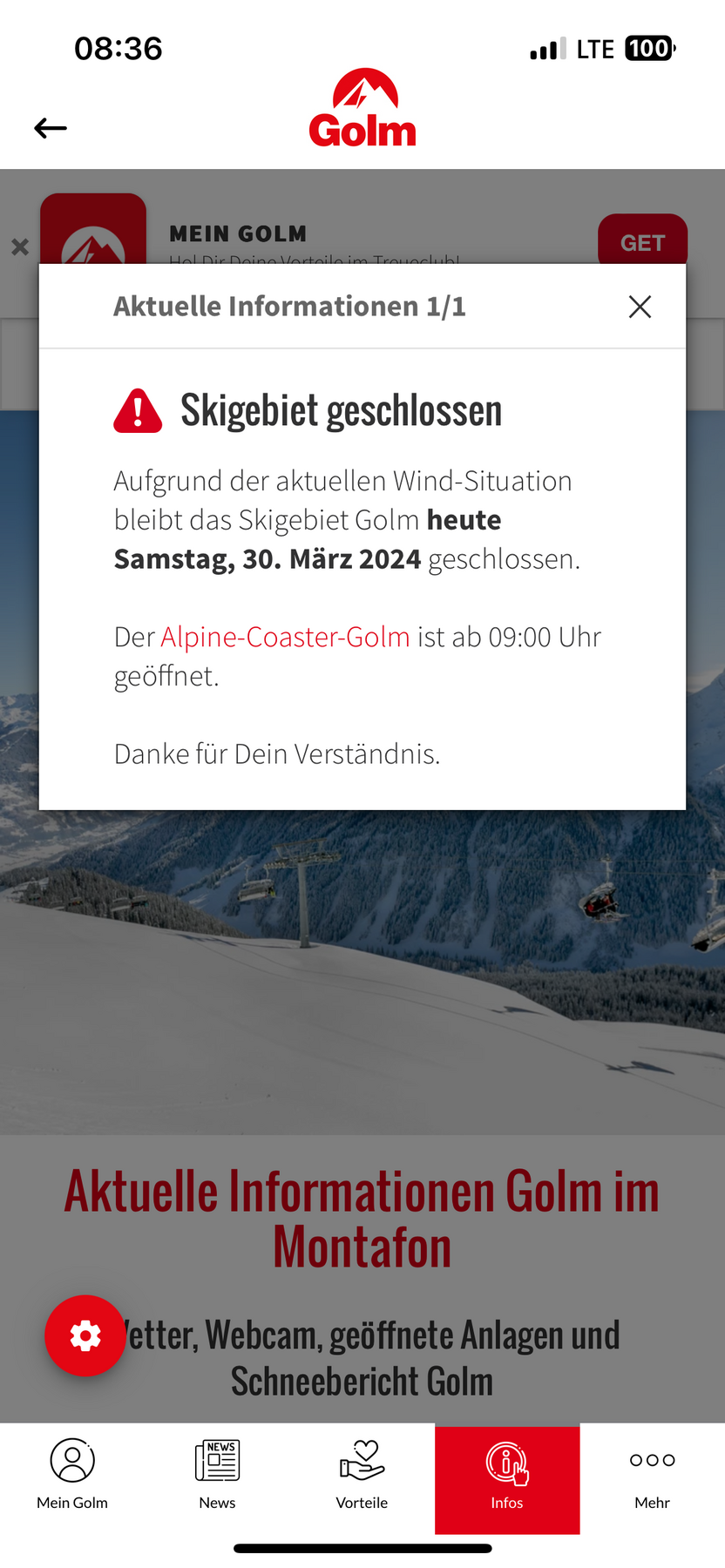This screenshot has height=1568, width=725.
Task: Dismiss the Mein Golm app banner
Action: click(x=20, y=247)
